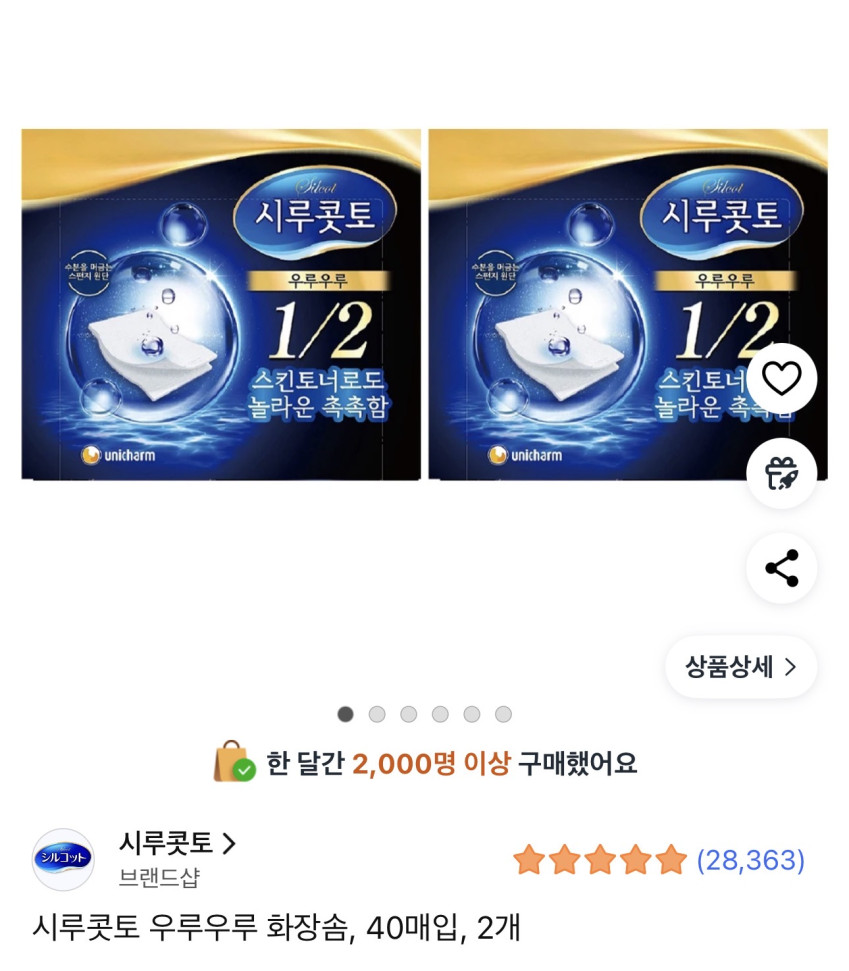
Task: Open the product image
Action: 221,304
